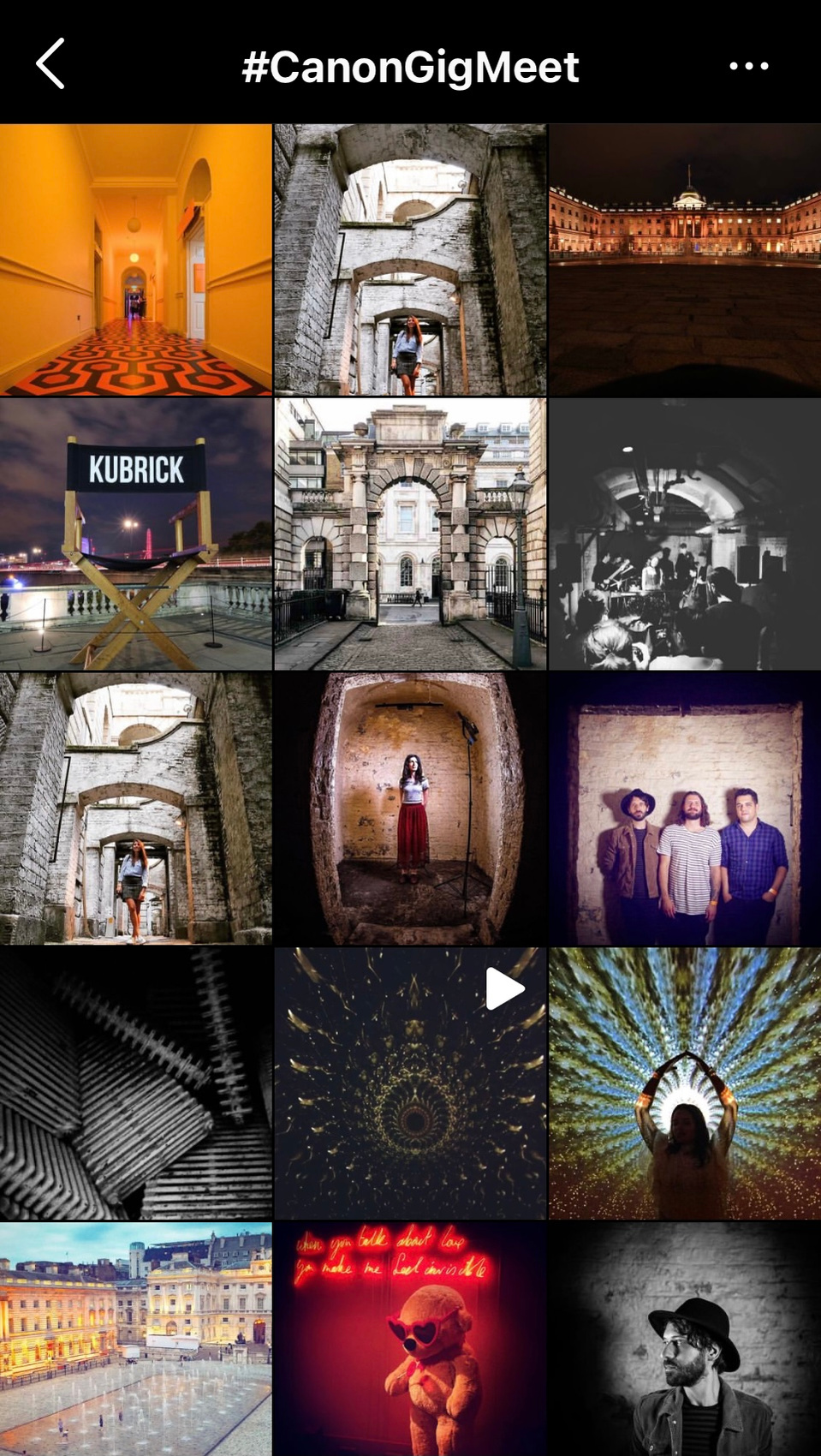Open the man in hat portrait
Viewport: 821px width, 1456px height.
685,1340
